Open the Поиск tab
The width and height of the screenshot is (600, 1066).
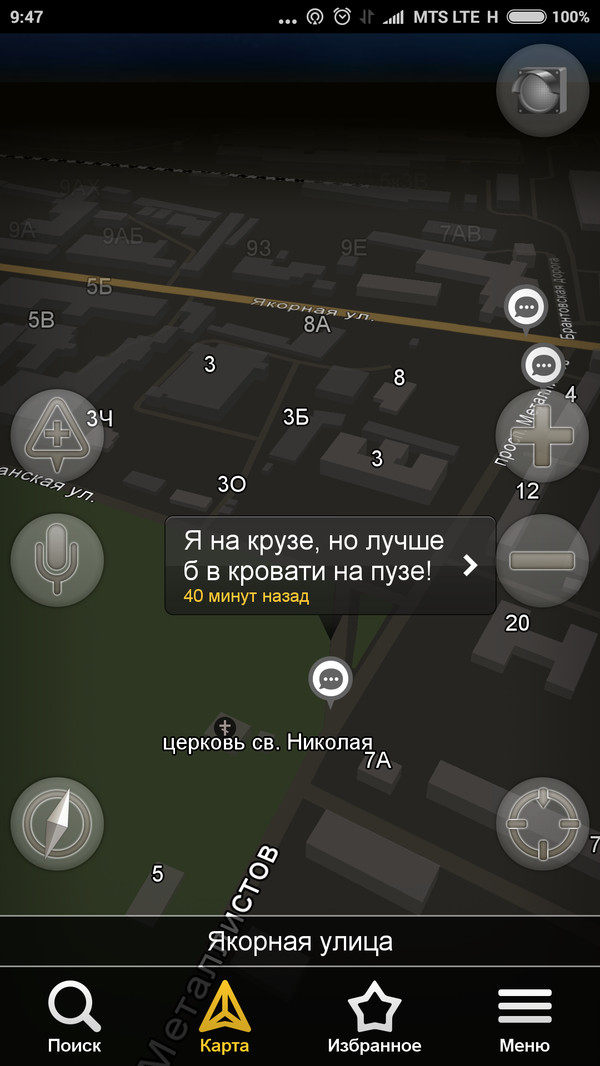point(75,1017)
